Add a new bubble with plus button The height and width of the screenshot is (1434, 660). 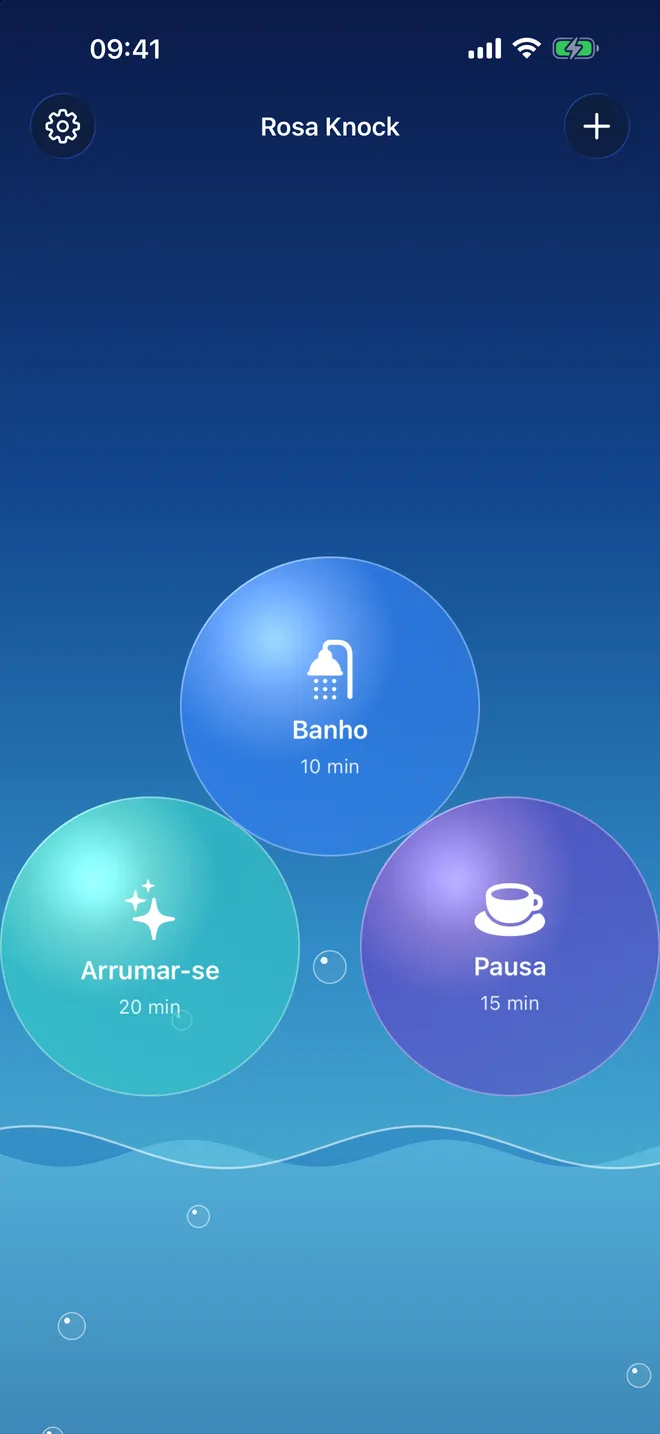tap(597, 127)
